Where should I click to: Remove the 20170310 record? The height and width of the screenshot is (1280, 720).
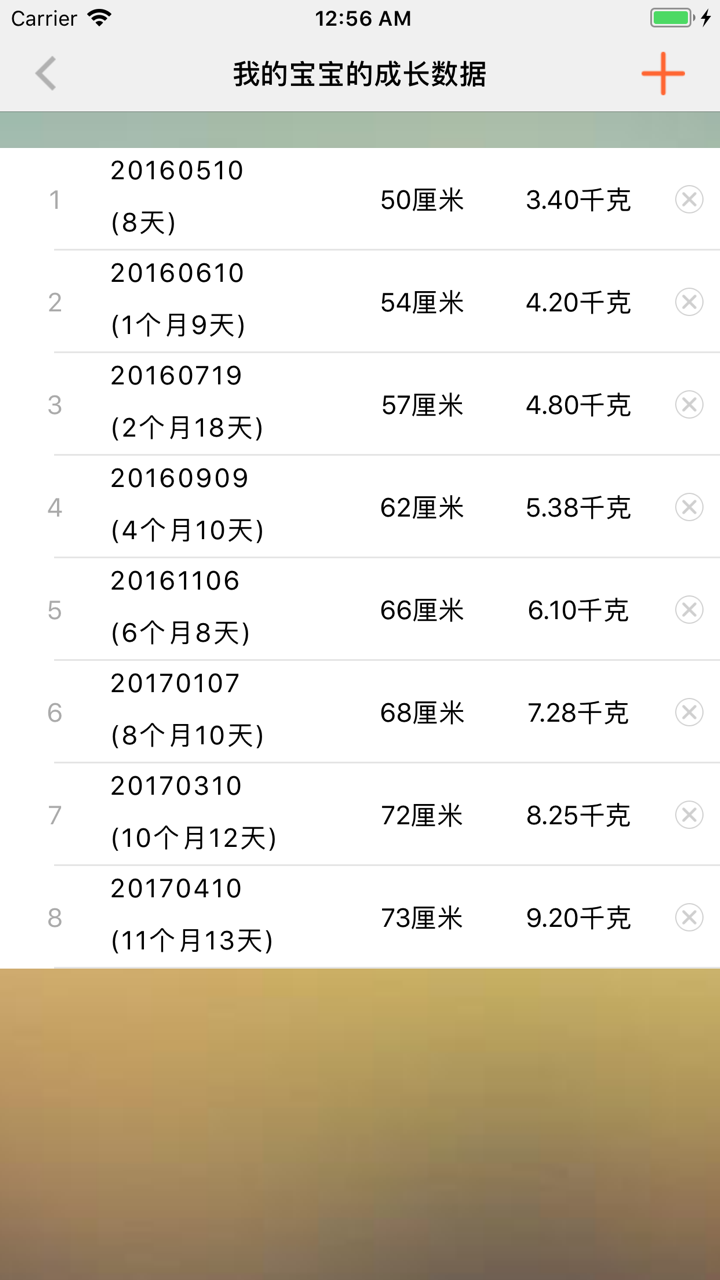coord(689,815)
